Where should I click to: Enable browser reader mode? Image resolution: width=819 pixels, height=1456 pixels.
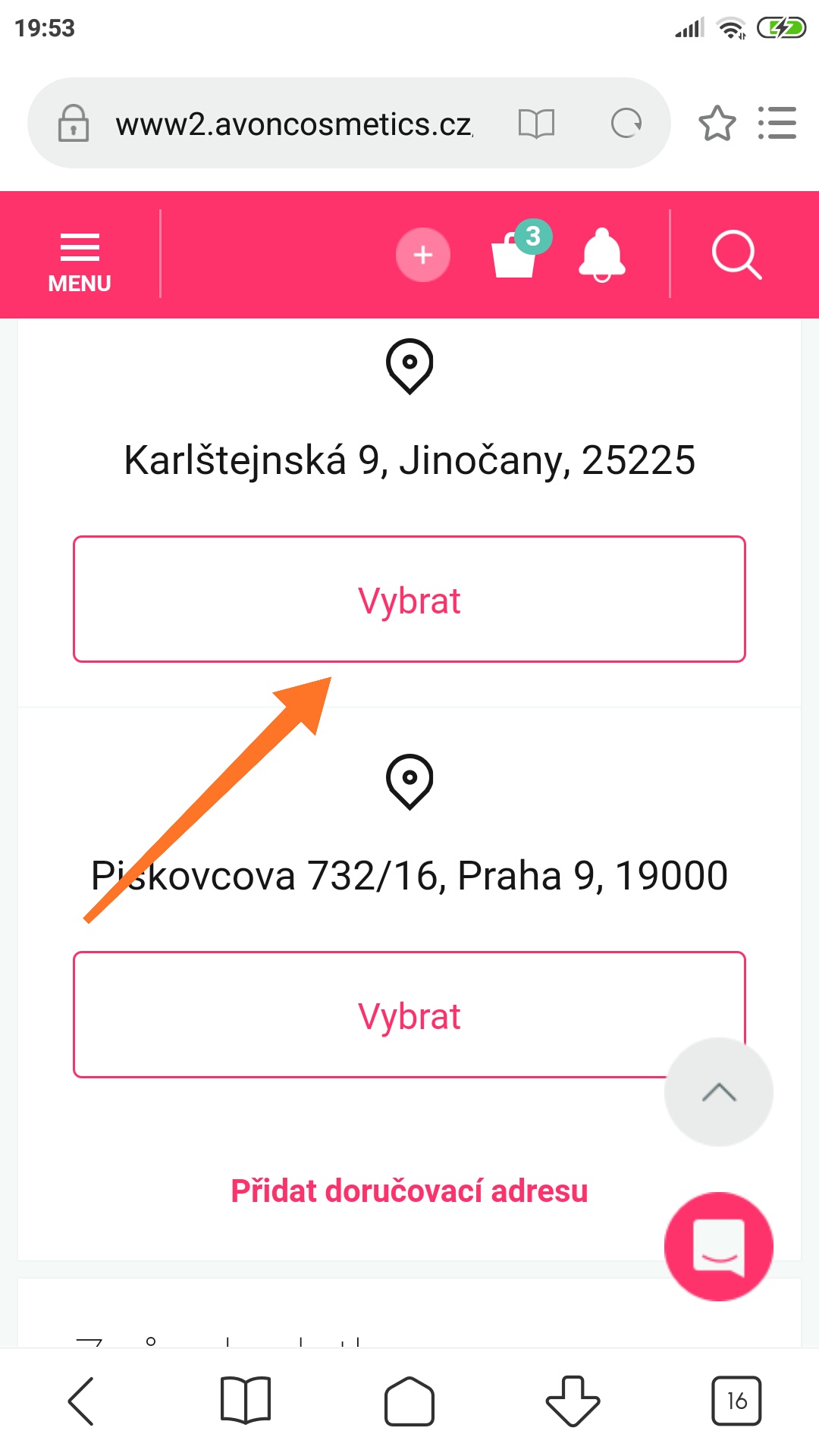(x=536, y=123)
